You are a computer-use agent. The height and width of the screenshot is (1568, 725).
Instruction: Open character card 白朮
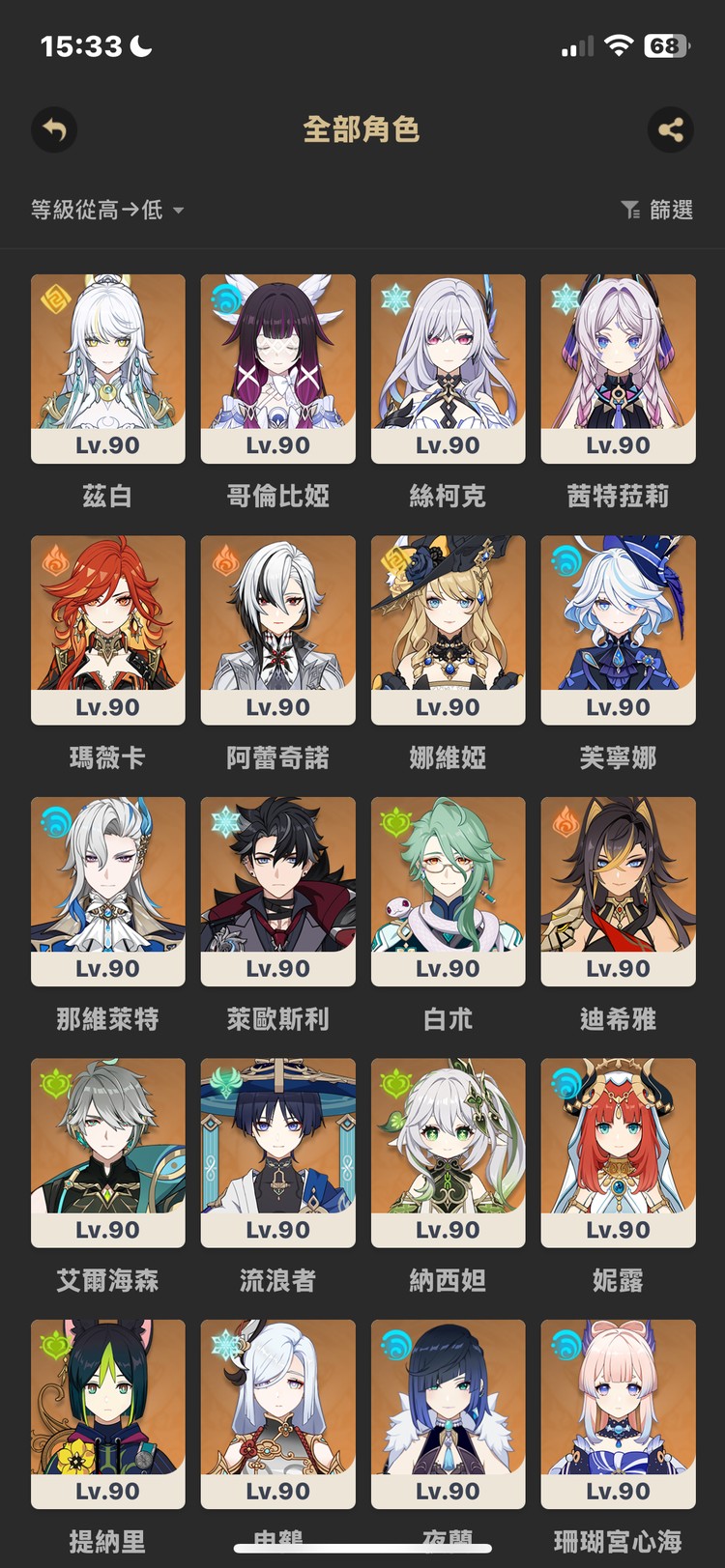(x=448, y=891)
